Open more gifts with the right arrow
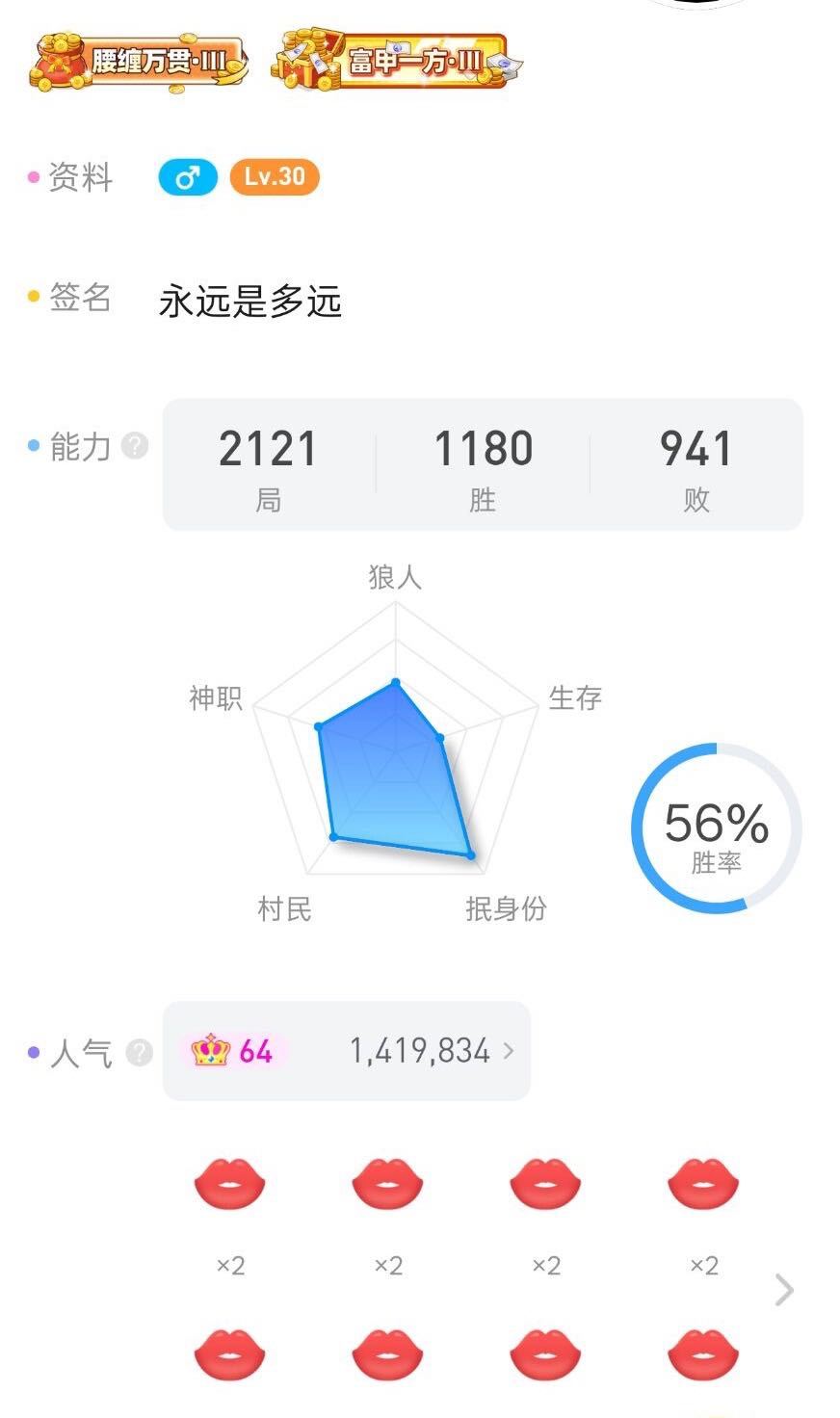 [x=782, y=1289]
